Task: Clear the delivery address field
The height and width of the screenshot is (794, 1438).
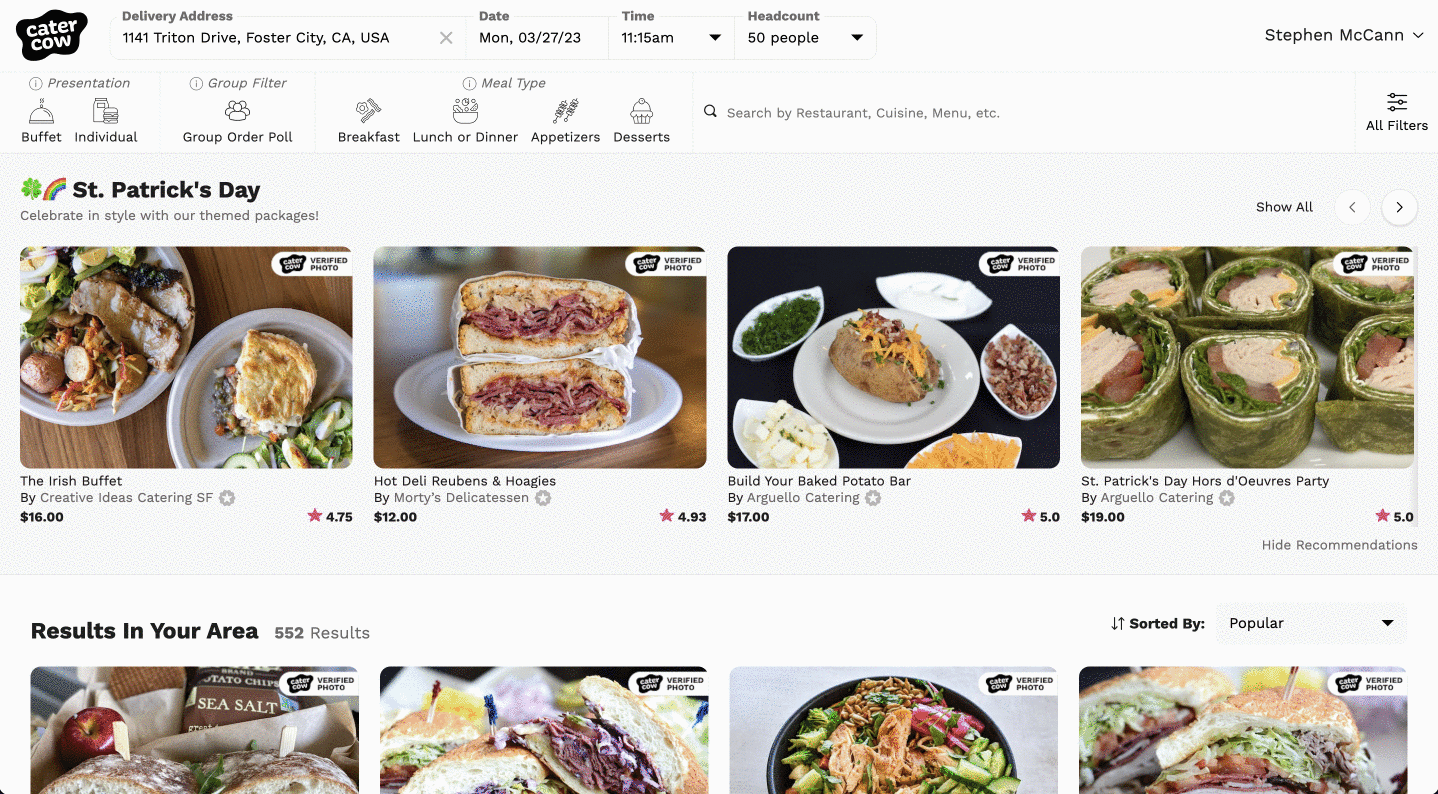Action: (x=446, y=38)
